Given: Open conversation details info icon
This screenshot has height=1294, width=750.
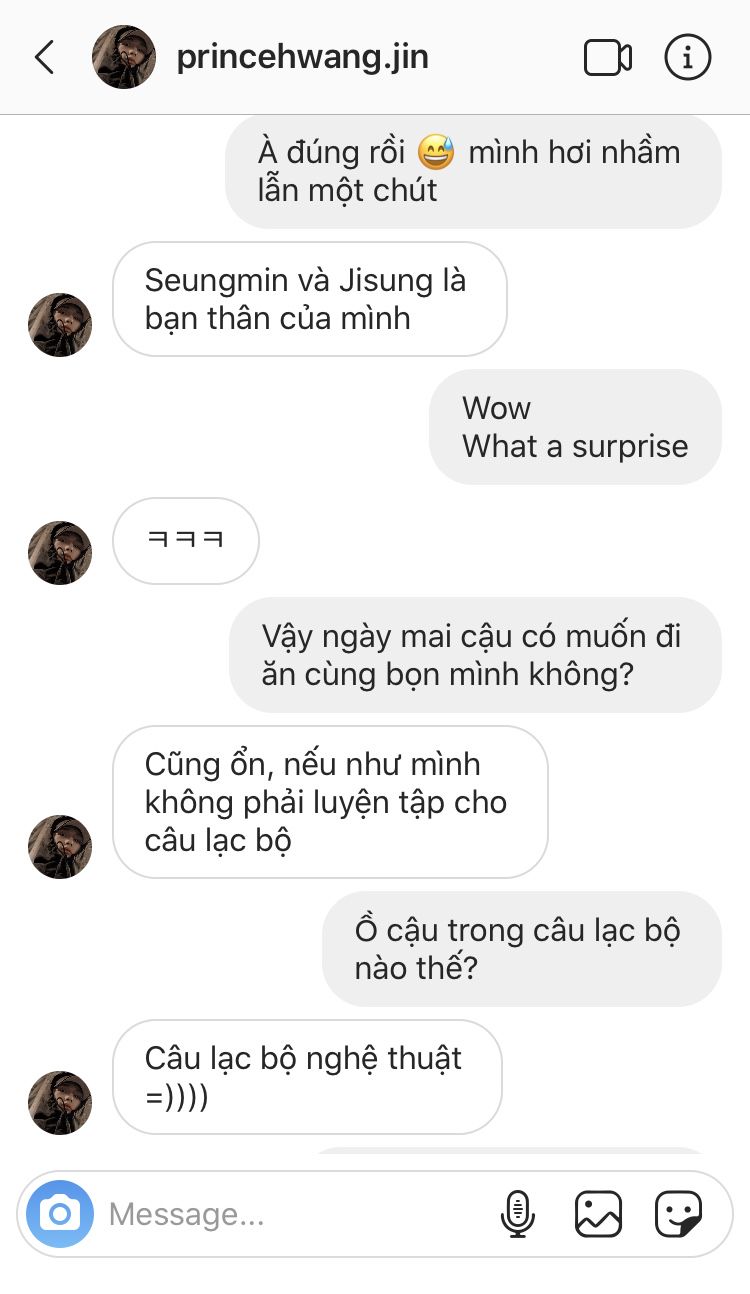Looking at the screenshot, I should 687,58.
